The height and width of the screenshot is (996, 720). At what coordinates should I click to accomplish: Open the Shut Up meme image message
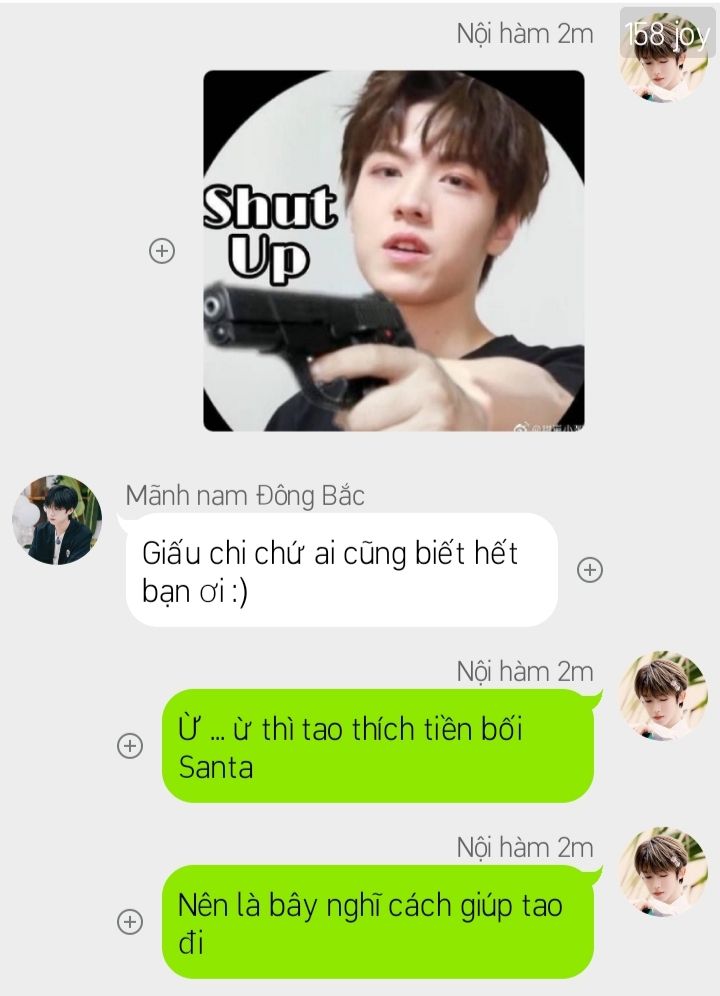pyautogui.click(x=393, y=251)
